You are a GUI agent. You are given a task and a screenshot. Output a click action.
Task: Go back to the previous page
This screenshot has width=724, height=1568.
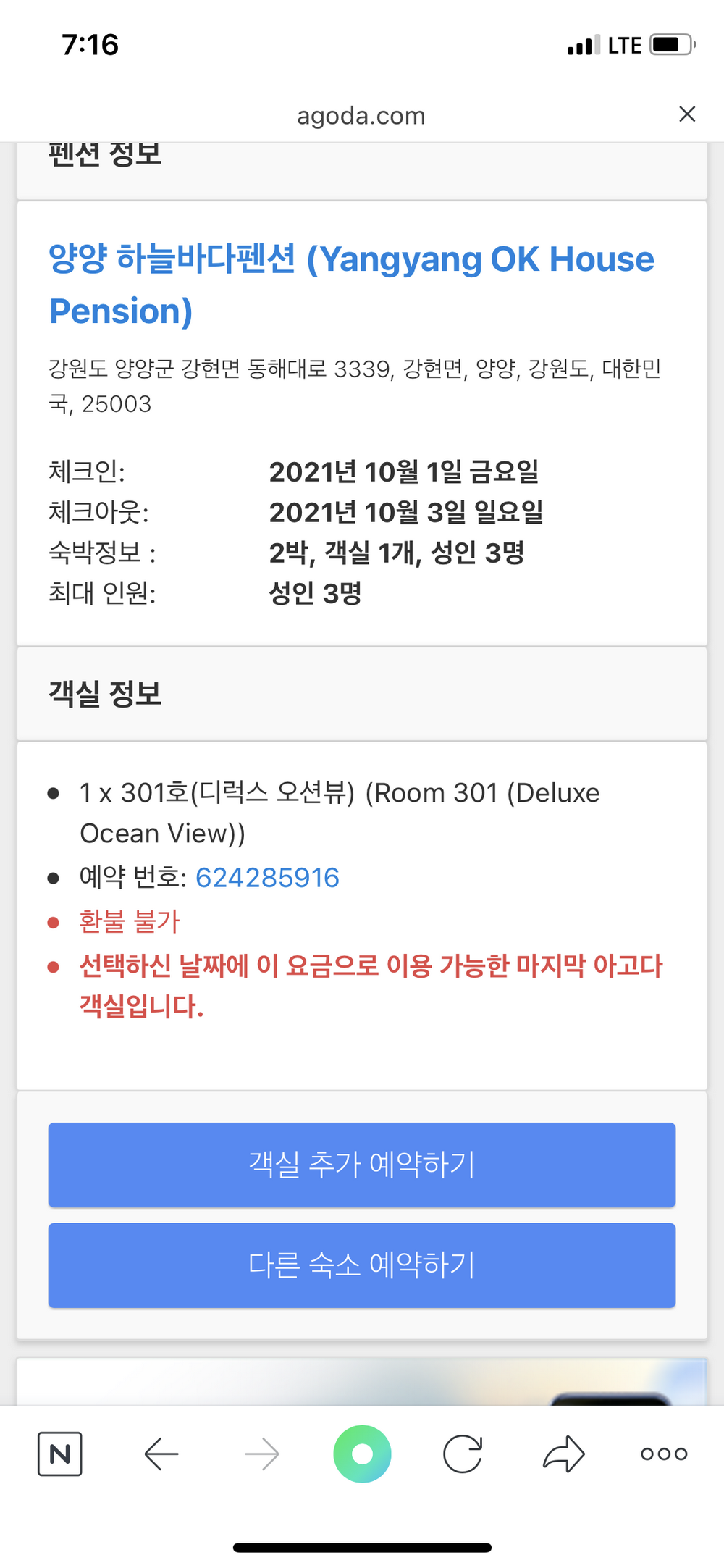pos(161,1454)
